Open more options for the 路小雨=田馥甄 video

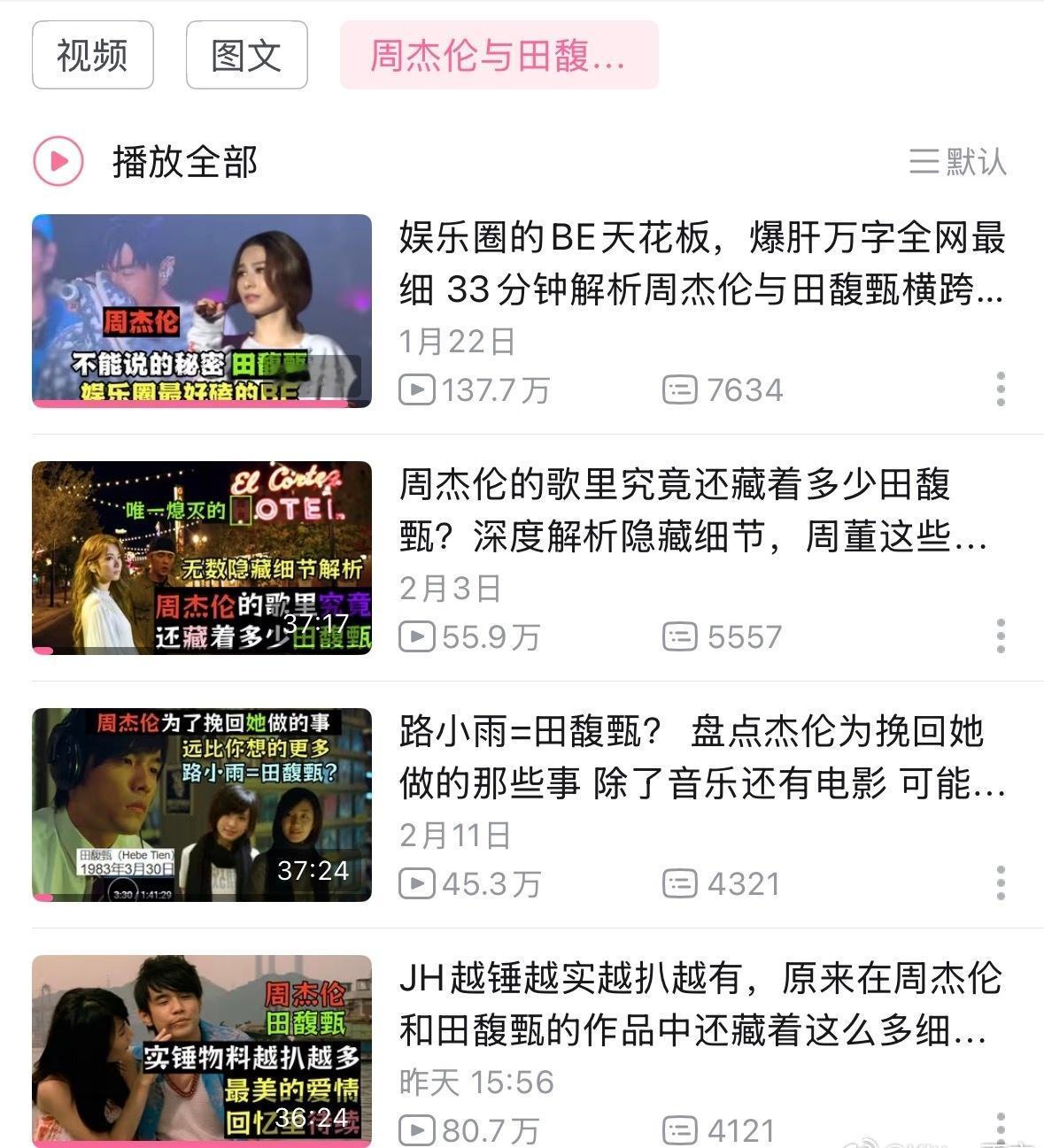(1001, 883)
